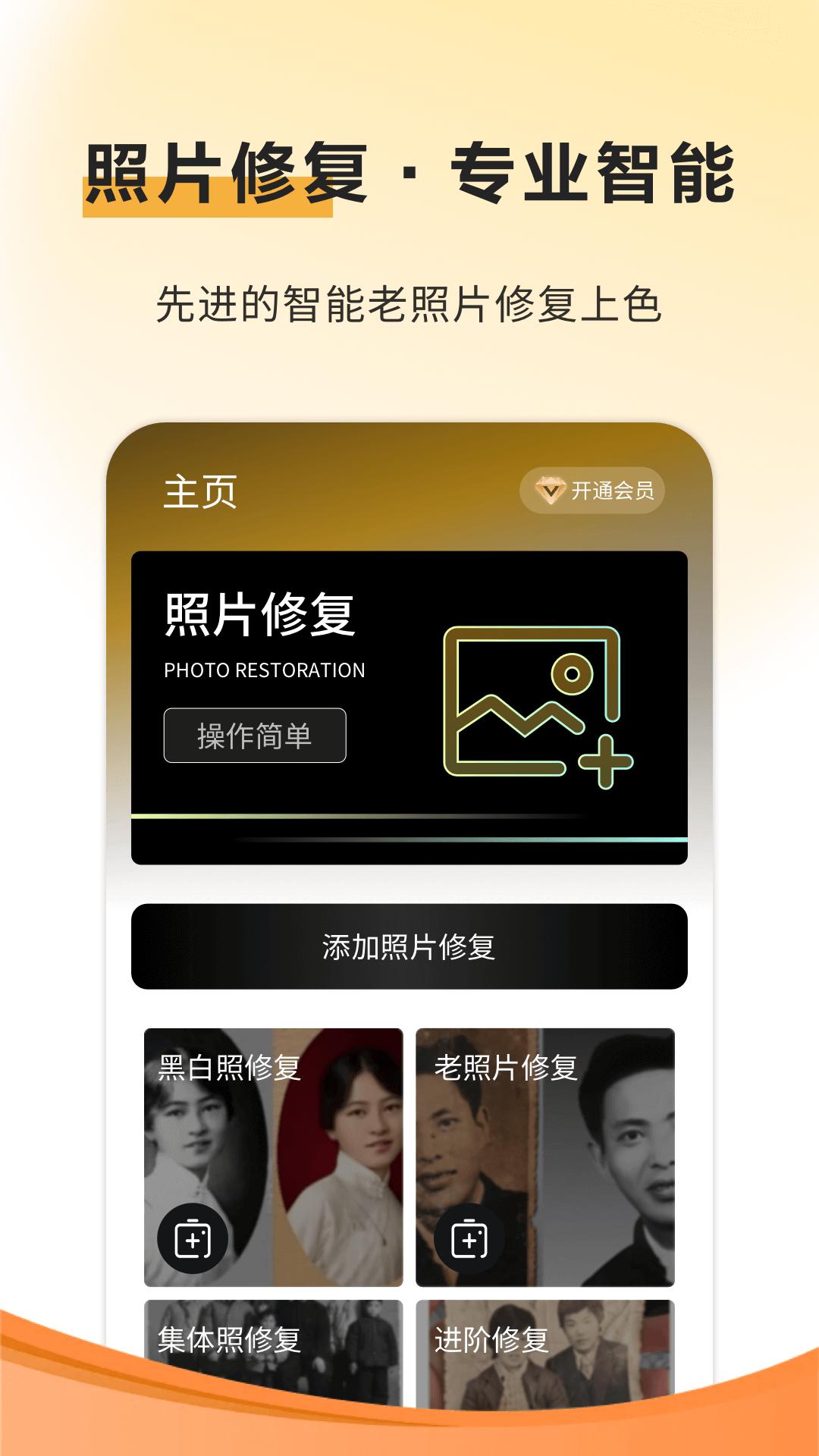Click the camera-plus icon under 进阶修复
The image size is (819, 1456).
469,1441
